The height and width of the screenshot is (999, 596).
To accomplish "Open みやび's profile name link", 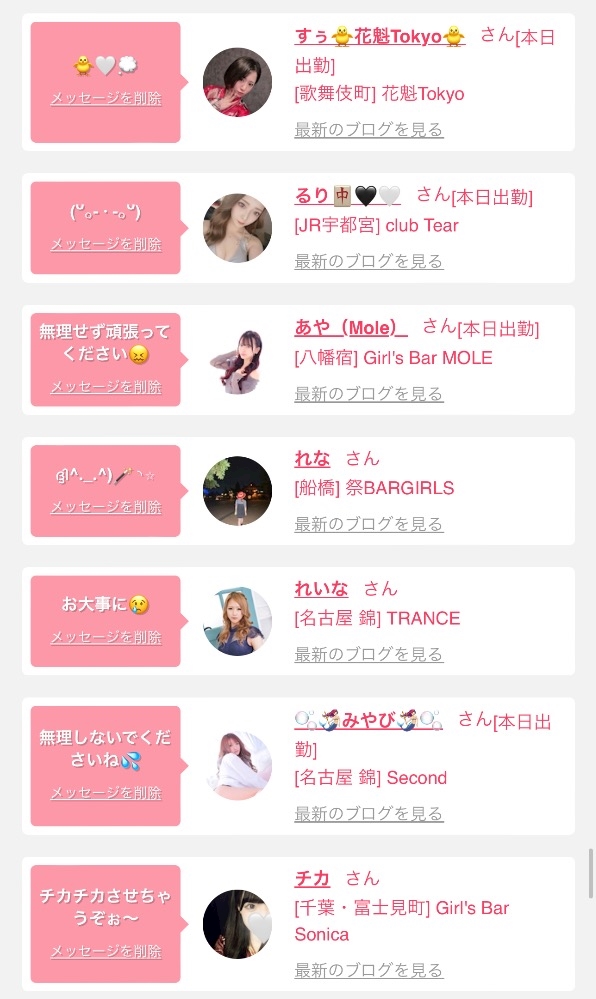I will click(368, 721).
